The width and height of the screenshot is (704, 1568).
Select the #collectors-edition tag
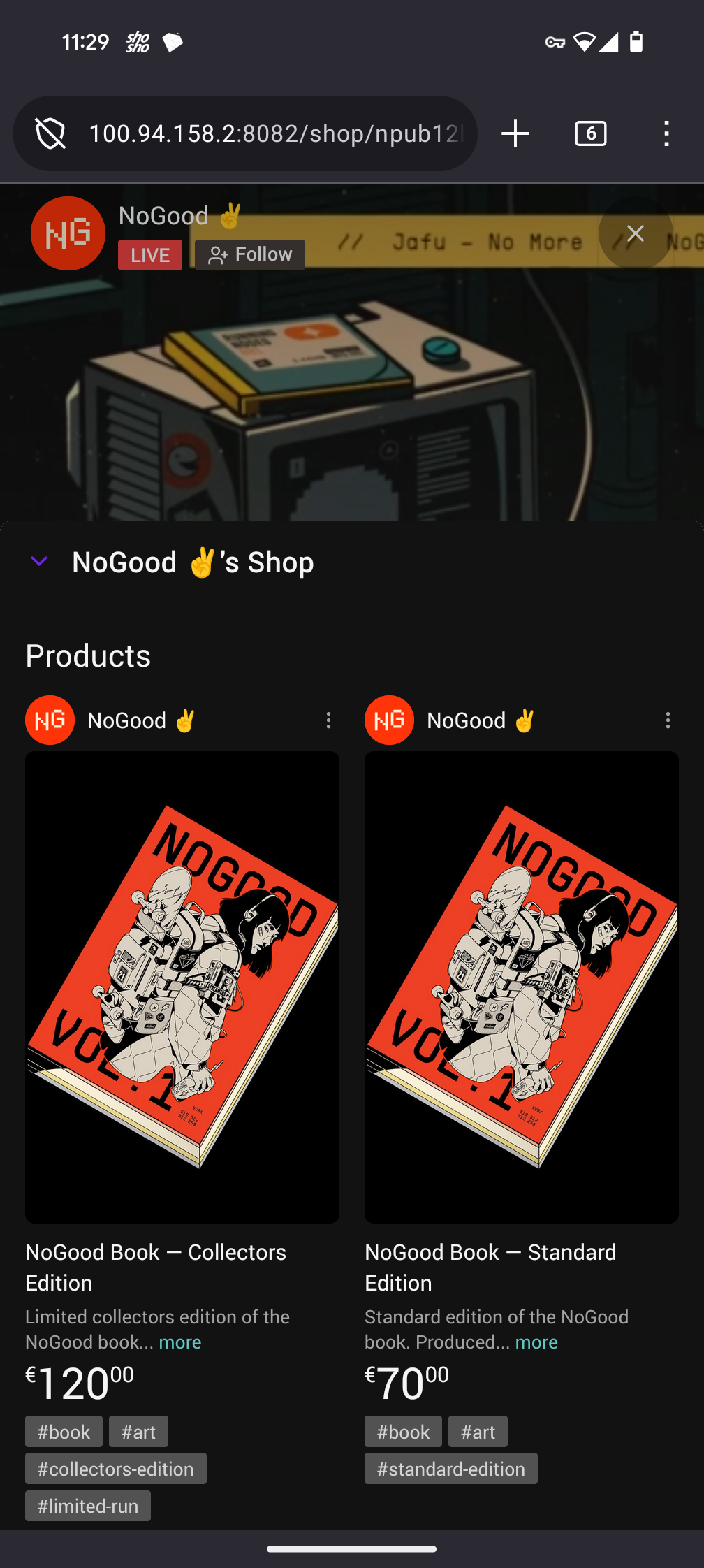point(116,1469)
